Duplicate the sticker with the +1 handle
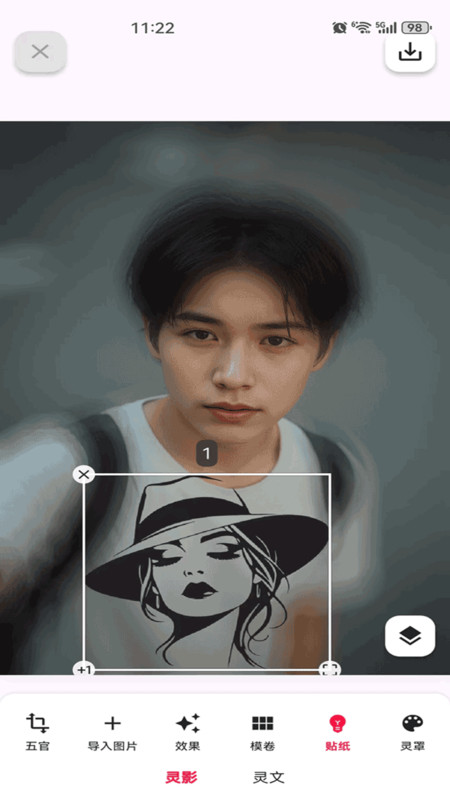 [84, 669]
